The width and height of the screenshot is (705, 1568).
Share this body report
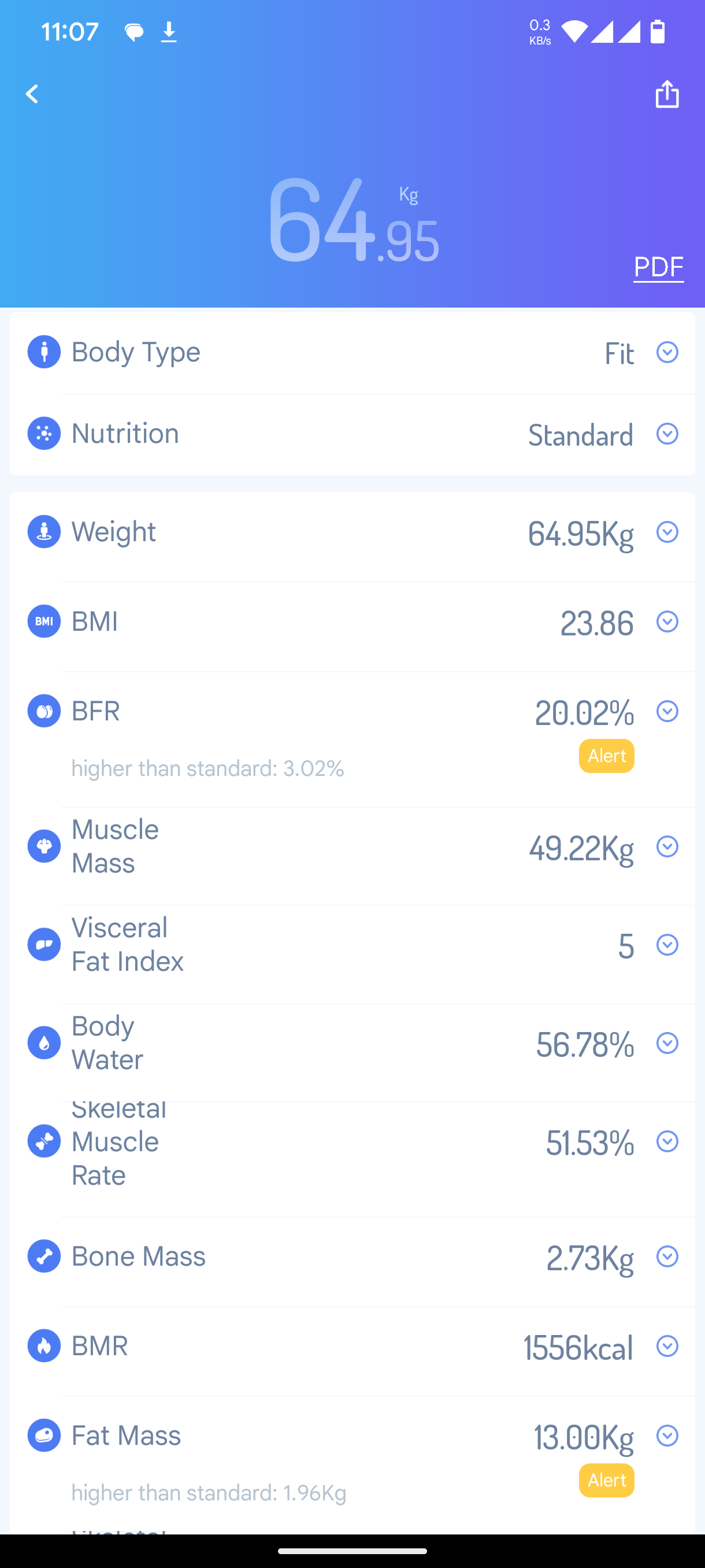tap(667, 94)
